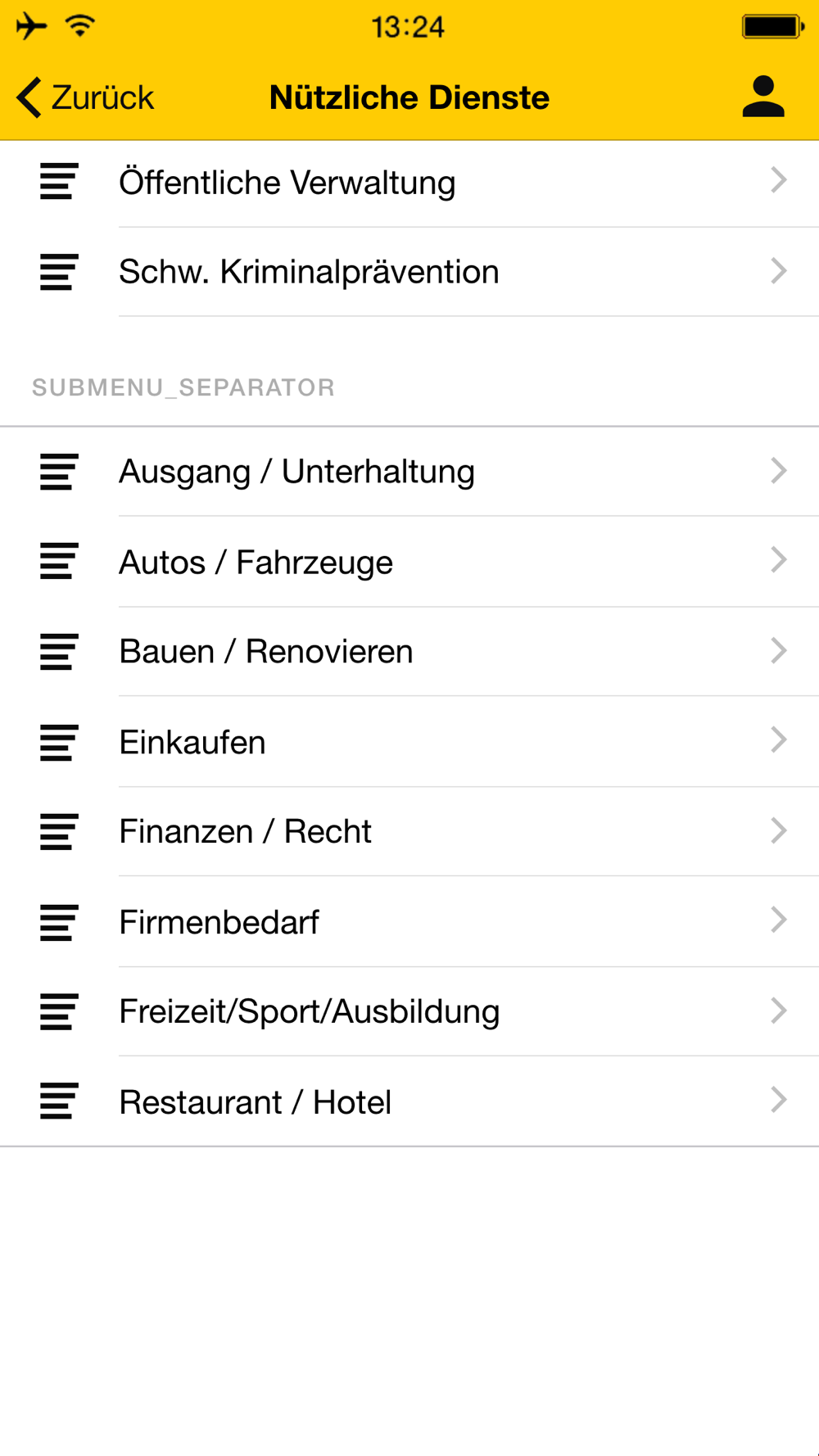Open Öffentliche Verwaltung
Viewport: 819px width, 1456px height.
coord(409,183)
